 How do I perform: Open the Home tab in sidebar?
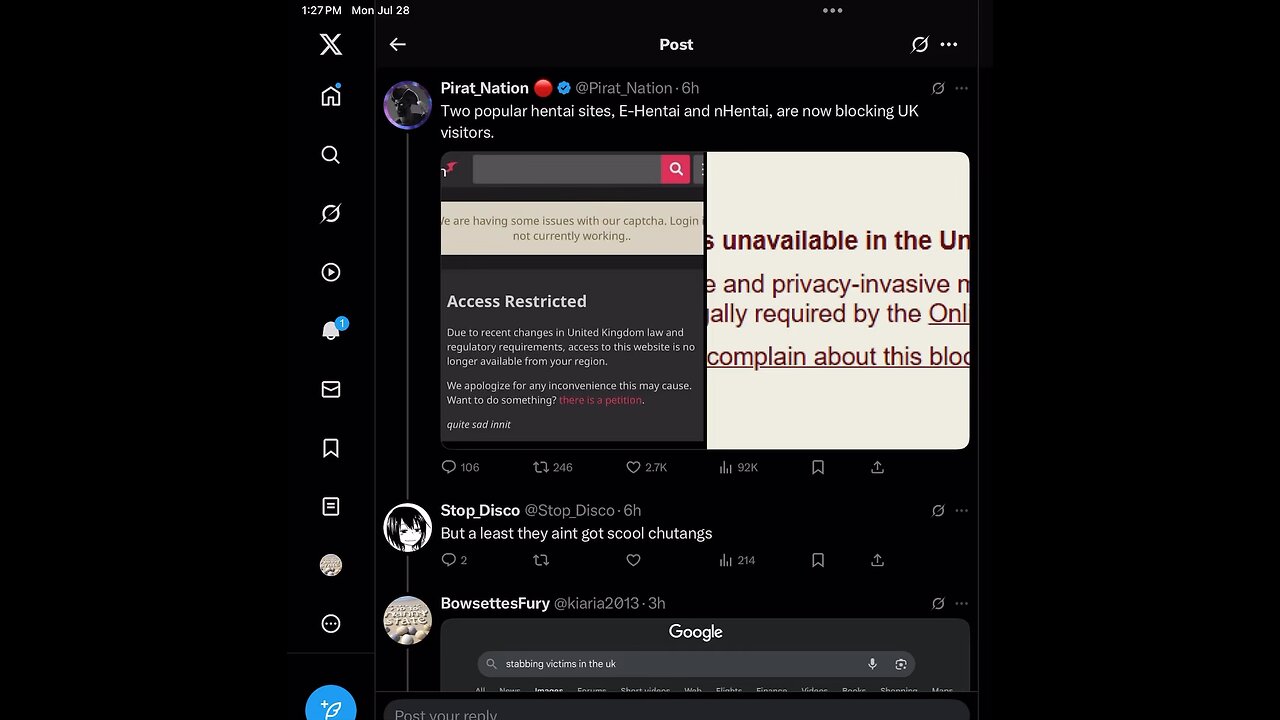[331, 96]
